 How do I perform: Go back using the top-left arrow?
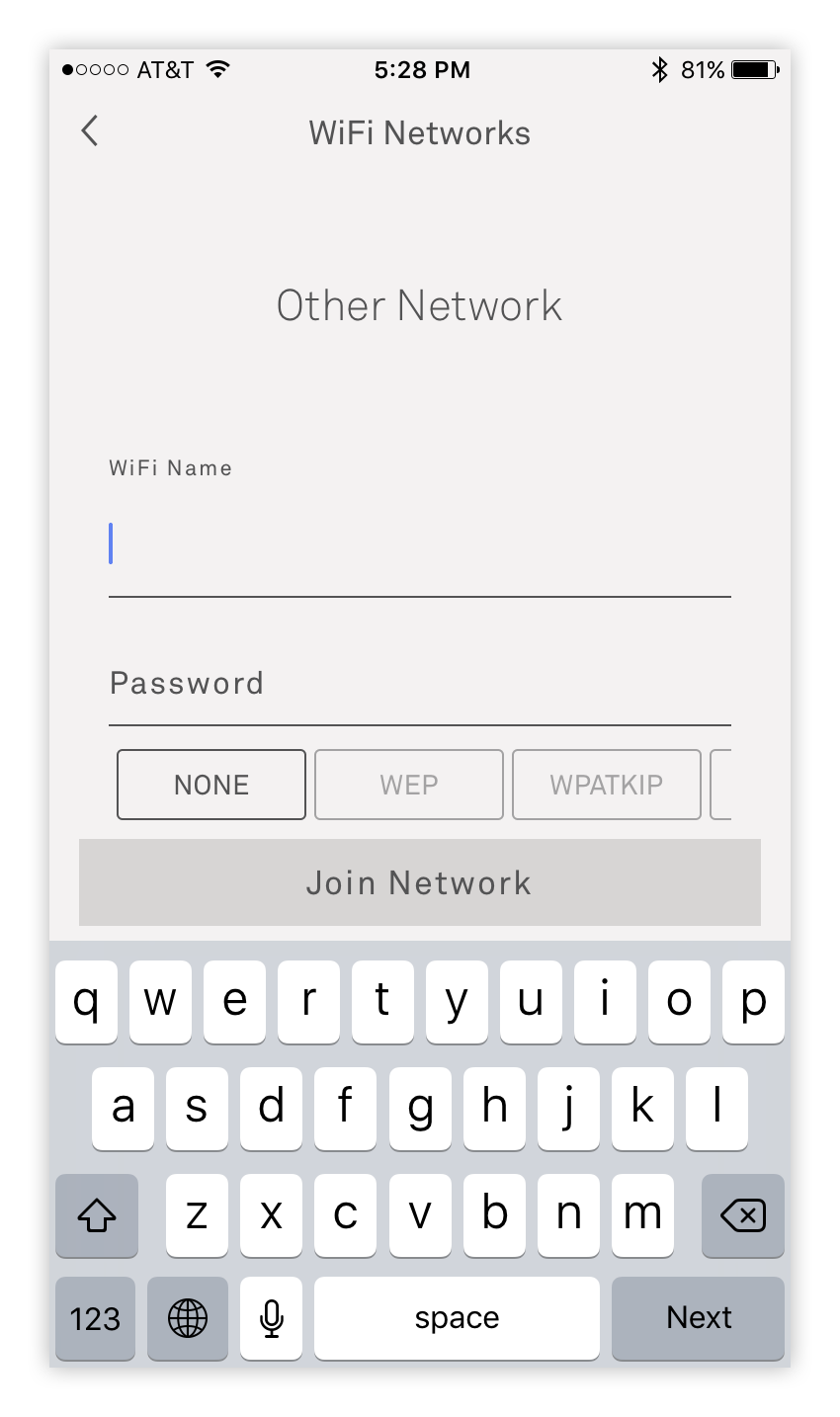(90, 130)
